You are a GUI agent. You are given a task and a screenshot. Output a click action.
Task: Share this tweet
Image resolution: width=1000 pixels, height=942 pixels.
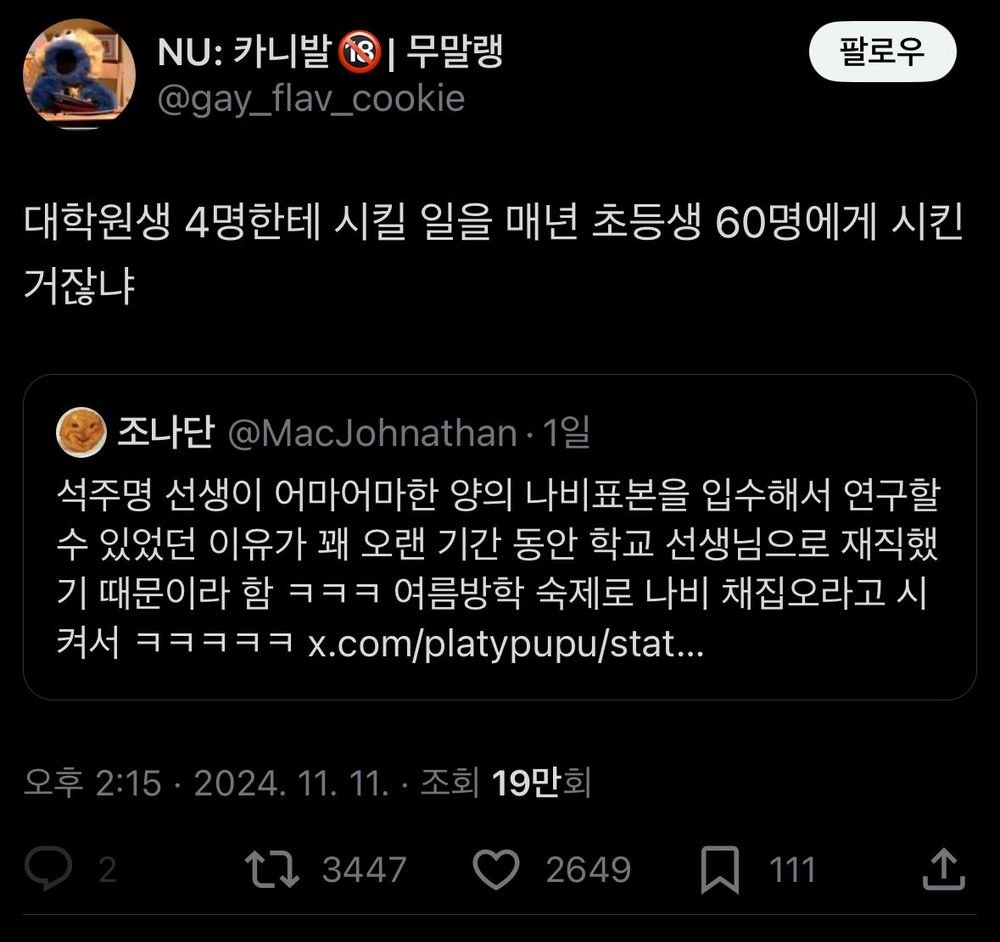point(945,868)
